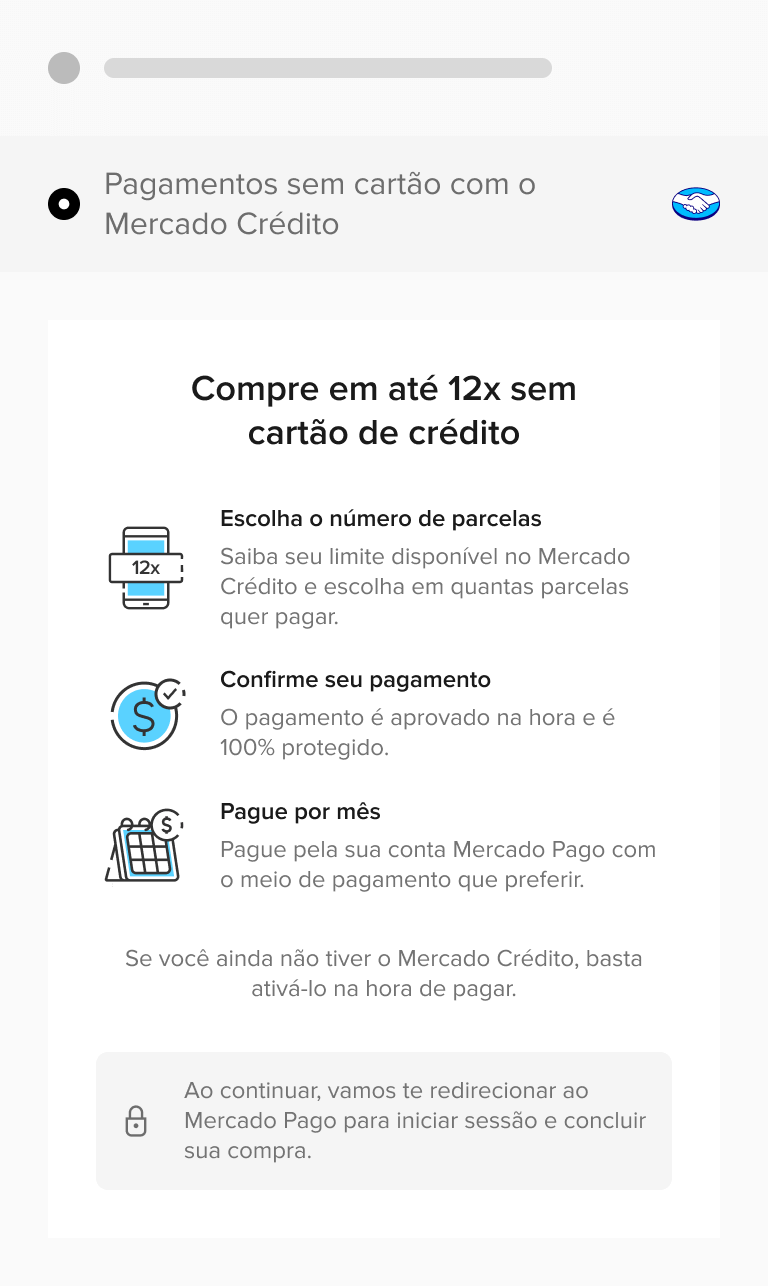Select the placeholder payment option radio
Viewport: 768px width, 1286px height.
pyautogui.click(x=64, y=68)
